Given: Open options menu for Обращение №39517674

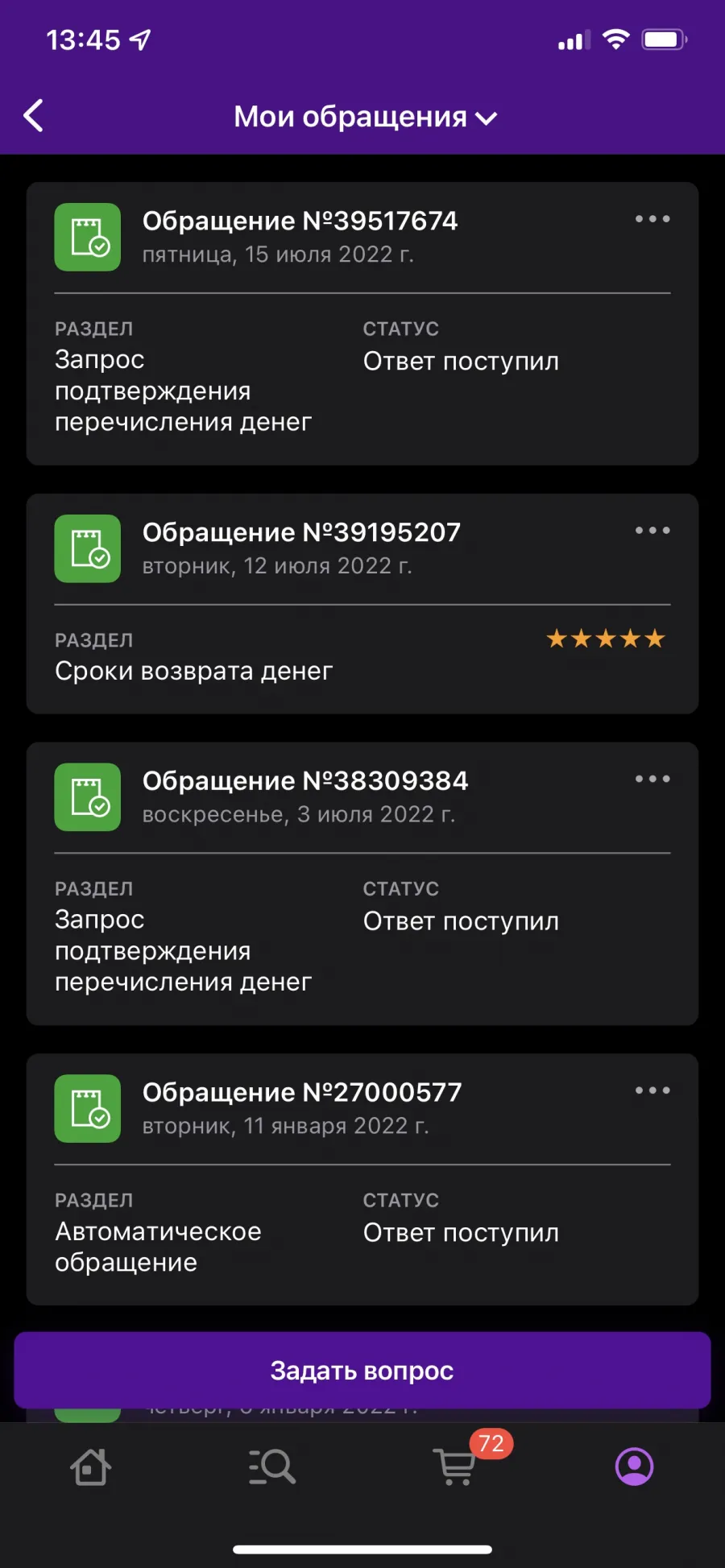Looking at the screenshot, I should coord(652,219).
